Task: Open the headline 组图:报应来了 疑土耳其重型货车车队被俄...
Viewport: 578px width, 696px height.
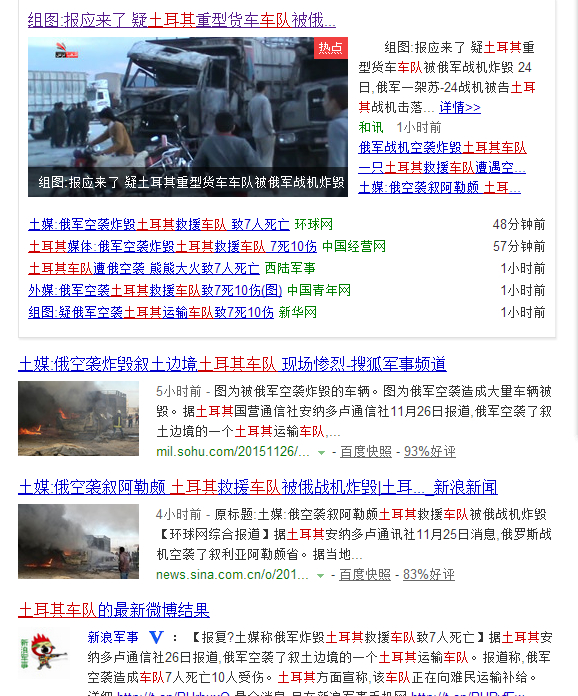Action: click(x=182, y=20)
